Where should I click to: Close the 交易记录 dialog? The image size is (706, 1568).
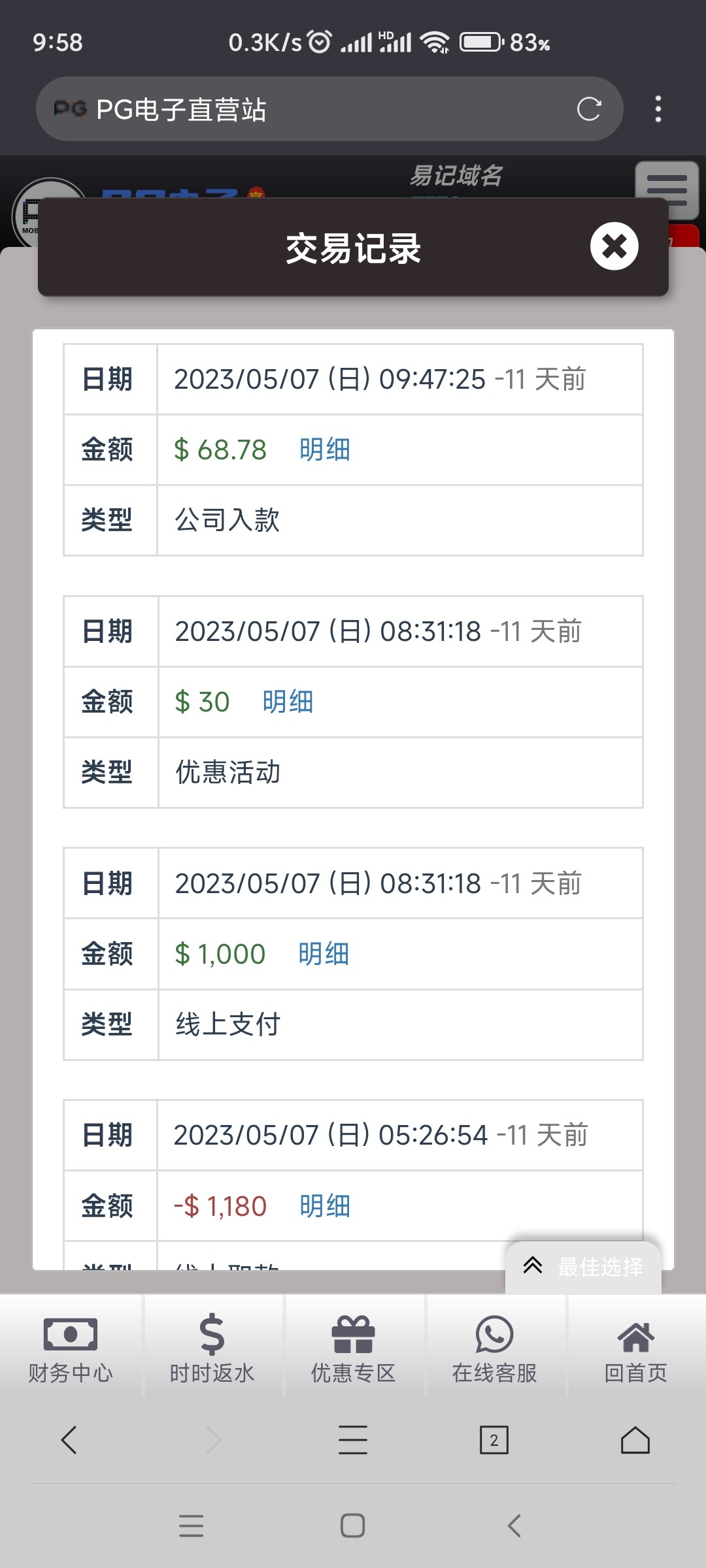[614, 246]
